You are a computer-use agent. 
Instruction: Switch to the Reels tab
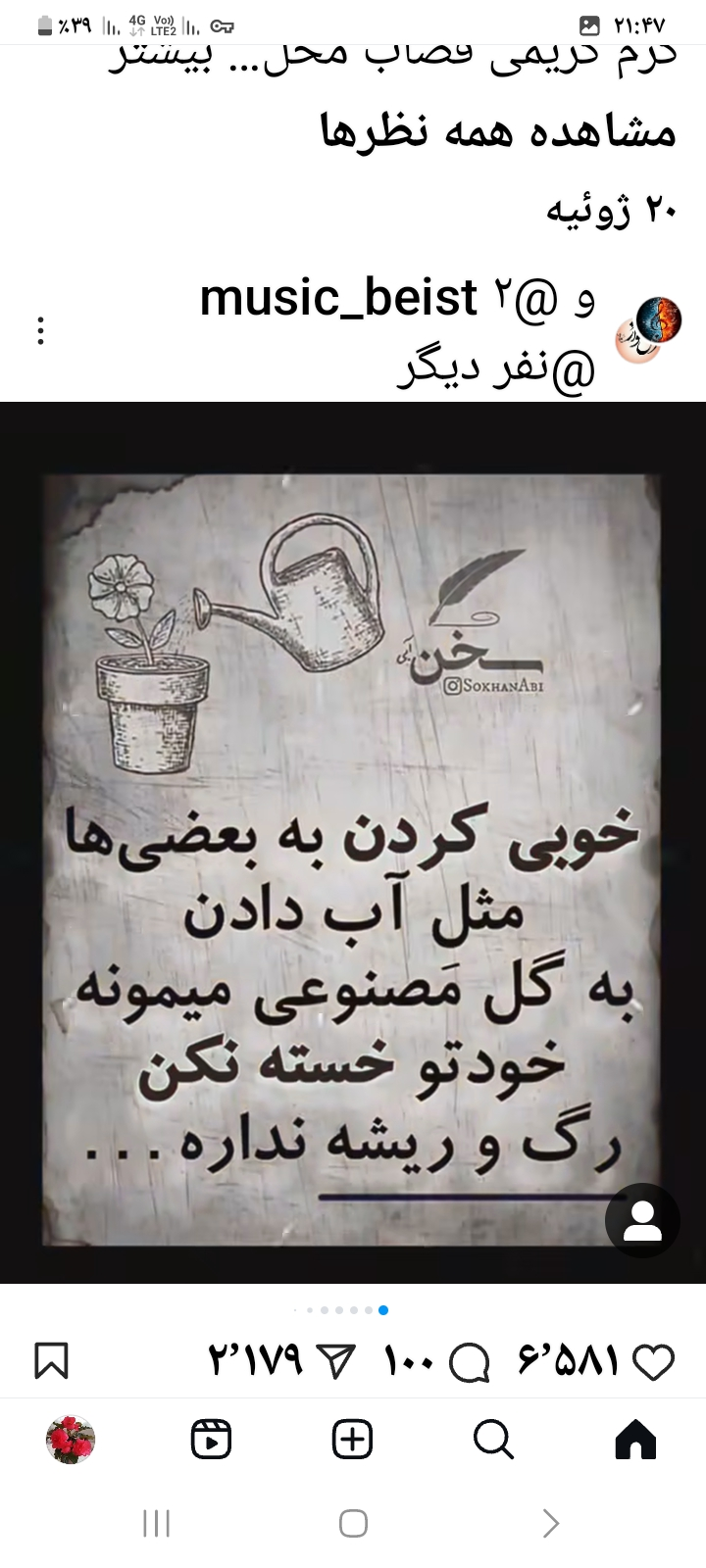[211, 1440]
